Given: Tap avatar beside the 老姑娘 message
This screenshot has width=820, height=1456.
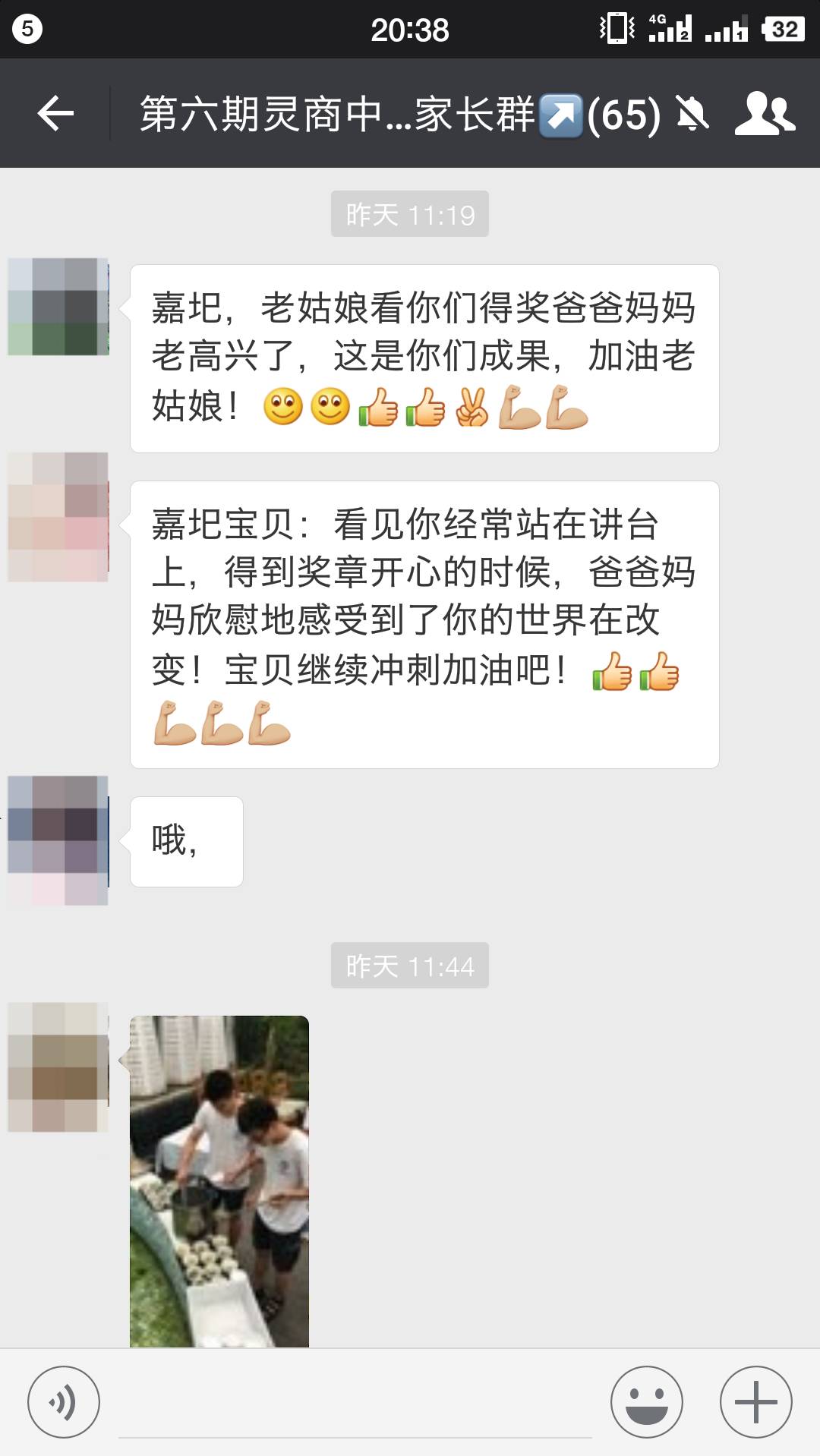Looking at the screenshot, I should click(58, 307).
